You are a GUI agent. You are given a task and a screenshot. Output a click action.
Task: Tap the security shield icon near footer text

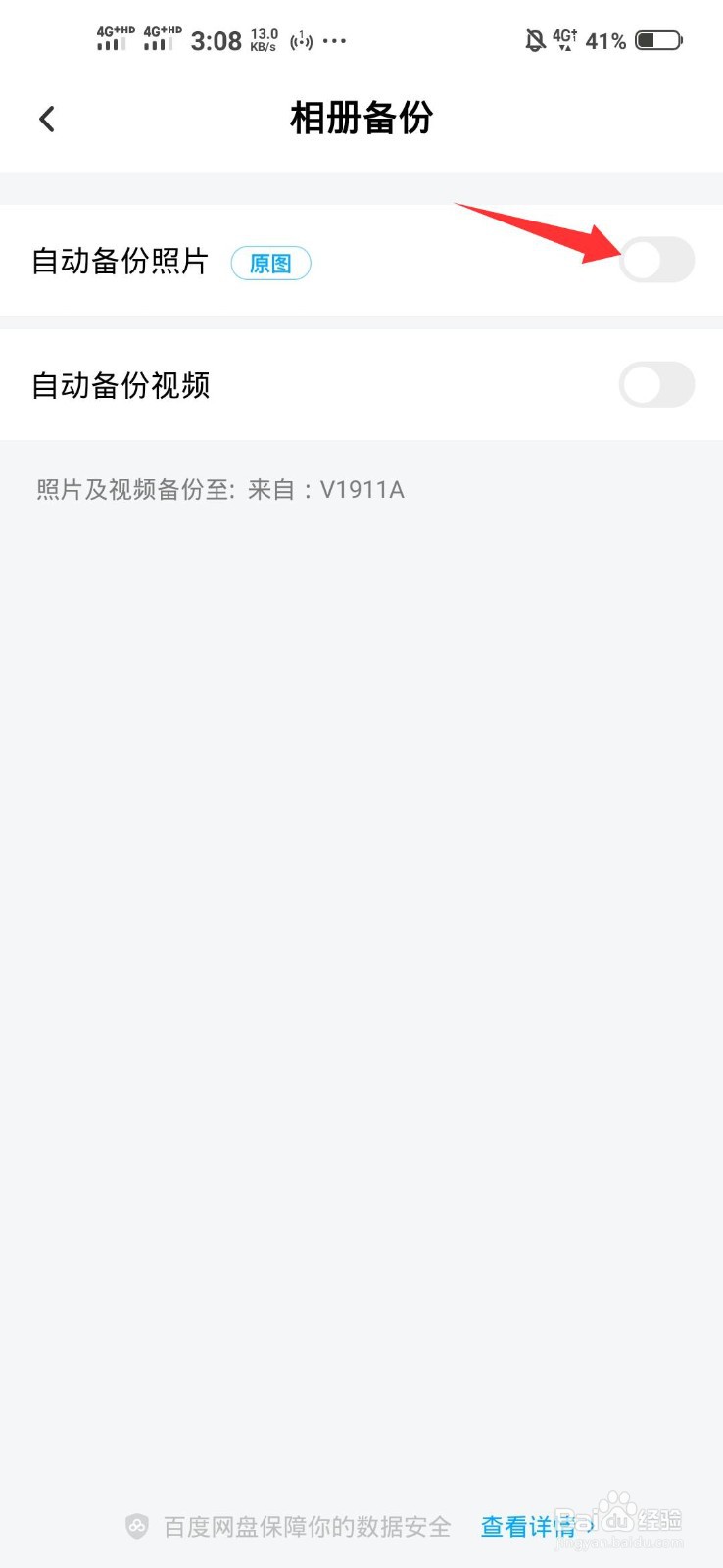[x=137, y=1526]
